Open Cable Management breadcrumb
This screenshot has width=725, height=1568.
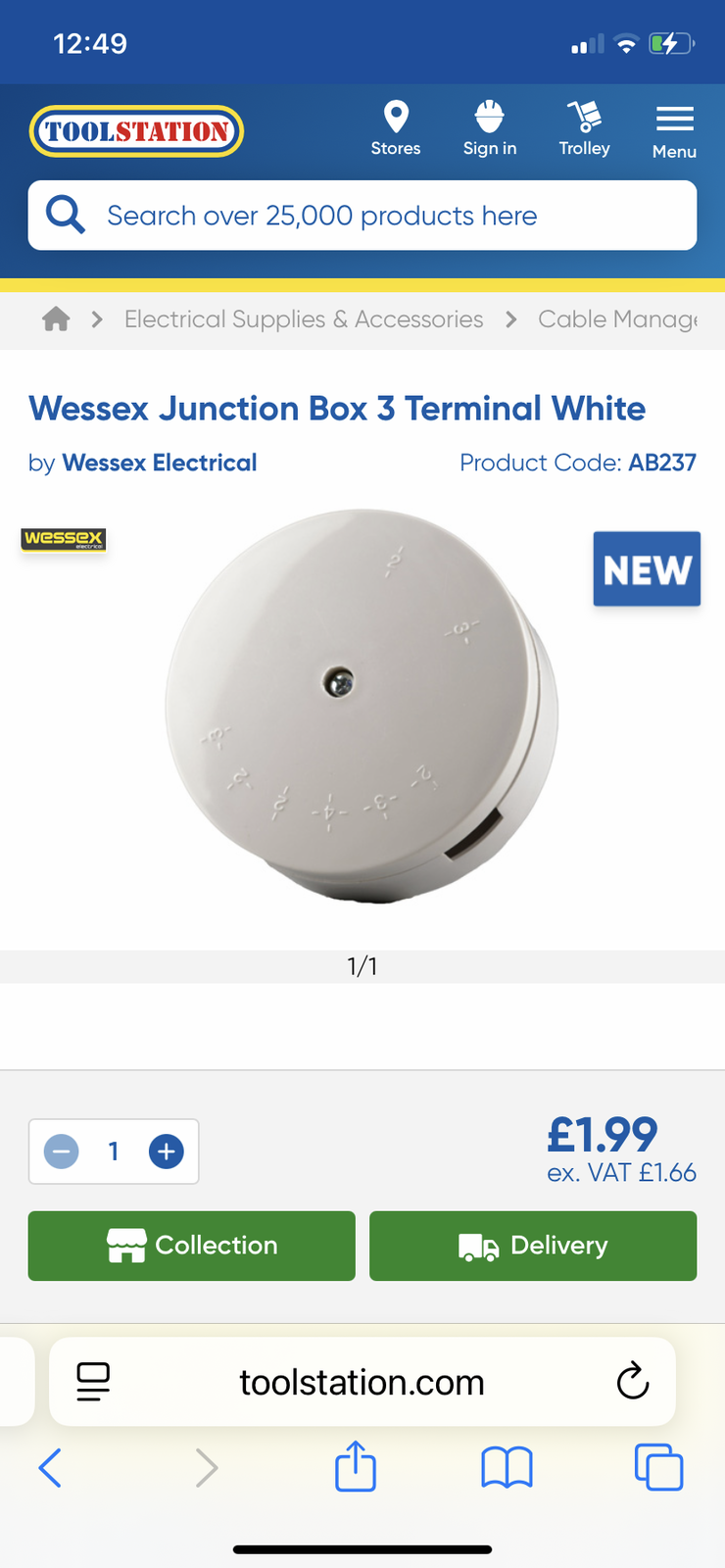(x=617, y=319)
